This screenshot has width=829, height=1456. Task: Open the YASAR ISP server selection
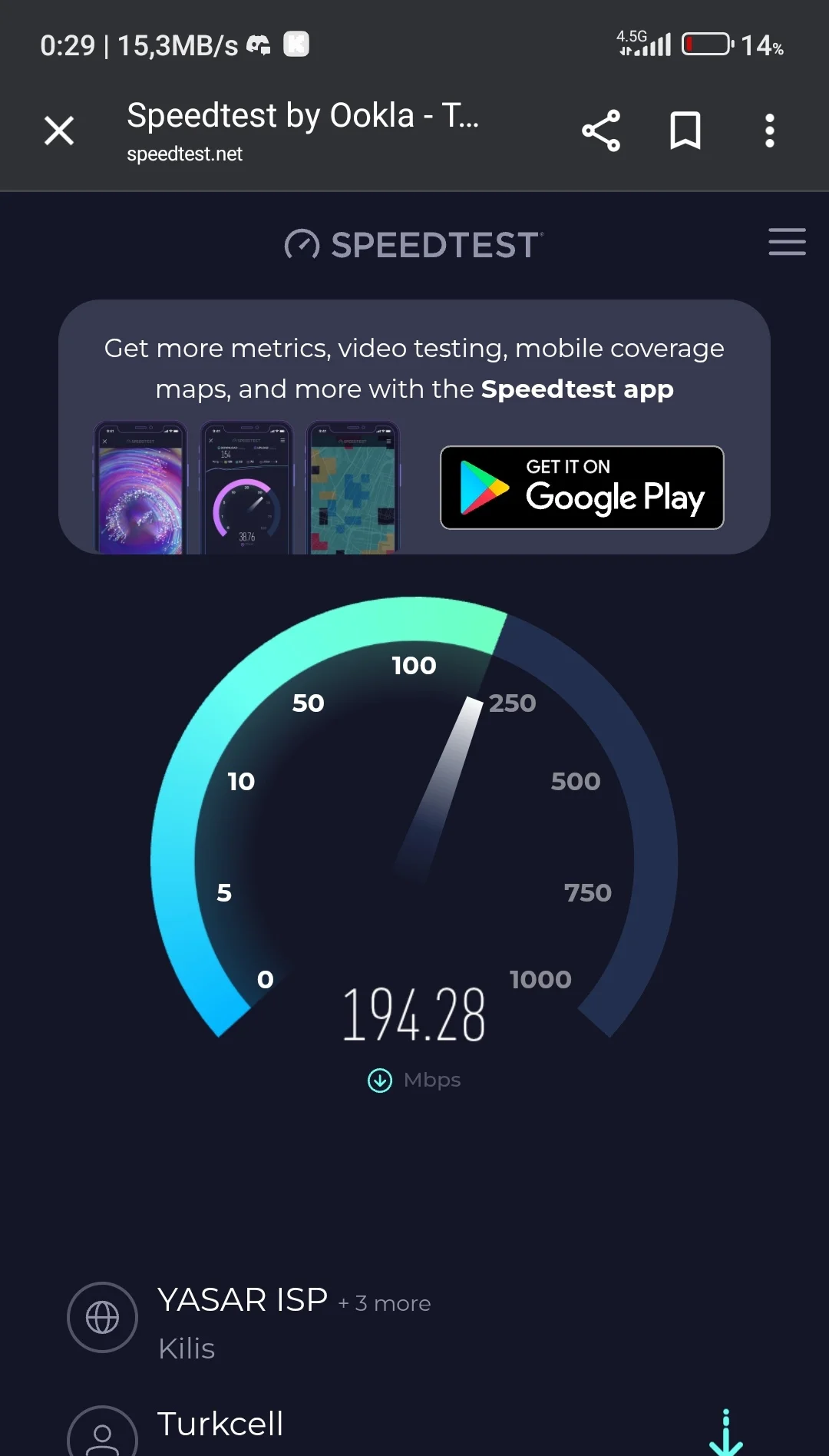[242, 1301]
